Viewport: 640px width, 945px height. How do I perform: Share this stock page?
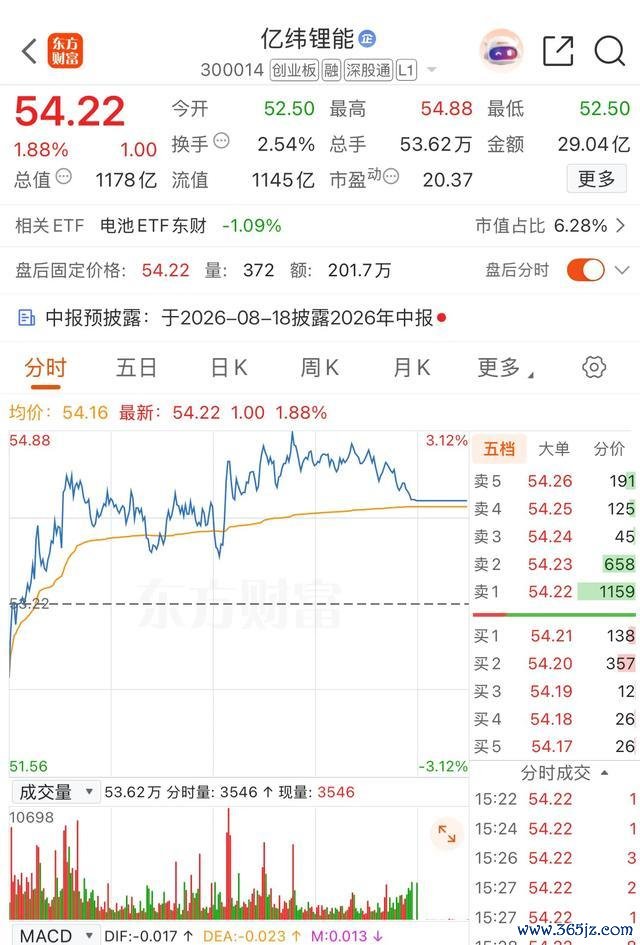[558, 51]
